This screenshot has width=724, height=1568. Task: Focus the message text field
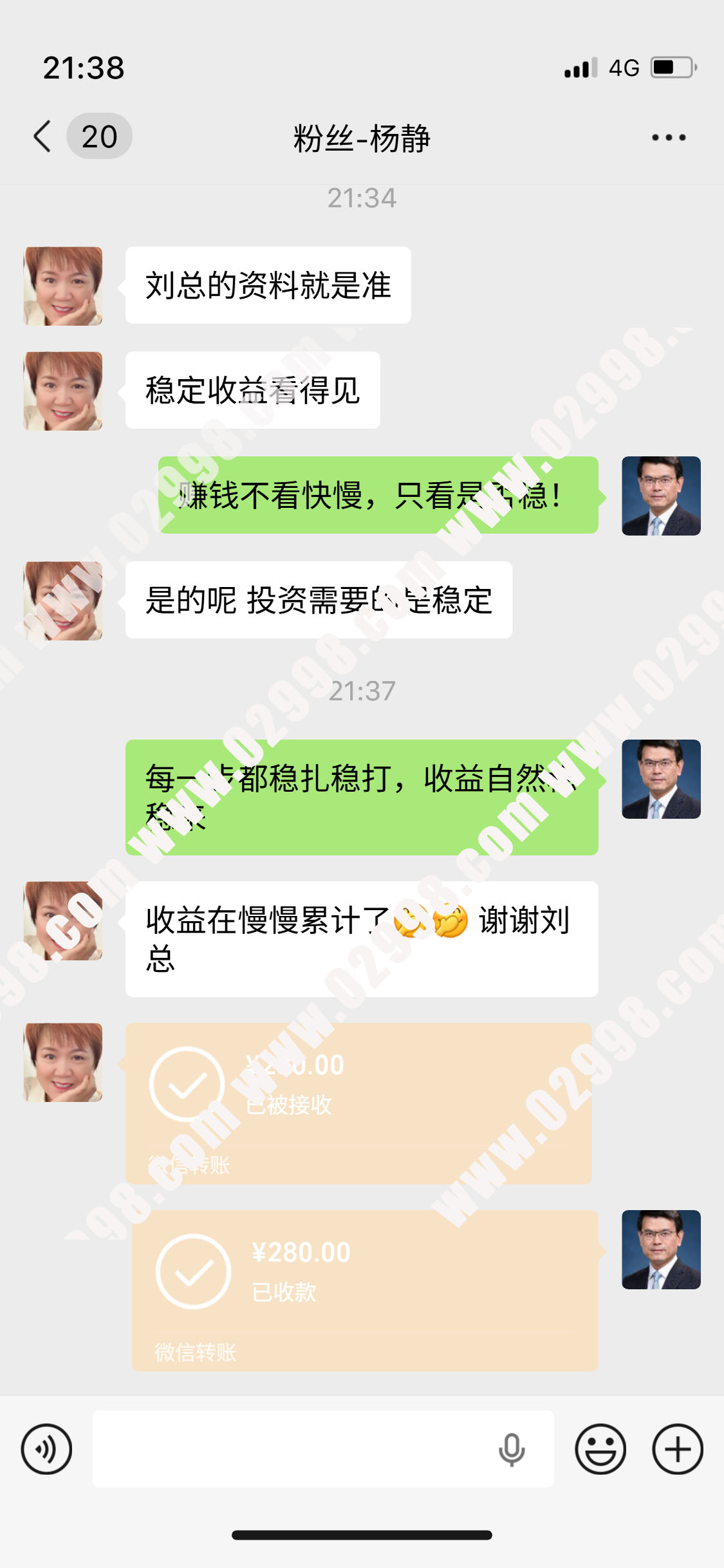(x=296, y=1450)
